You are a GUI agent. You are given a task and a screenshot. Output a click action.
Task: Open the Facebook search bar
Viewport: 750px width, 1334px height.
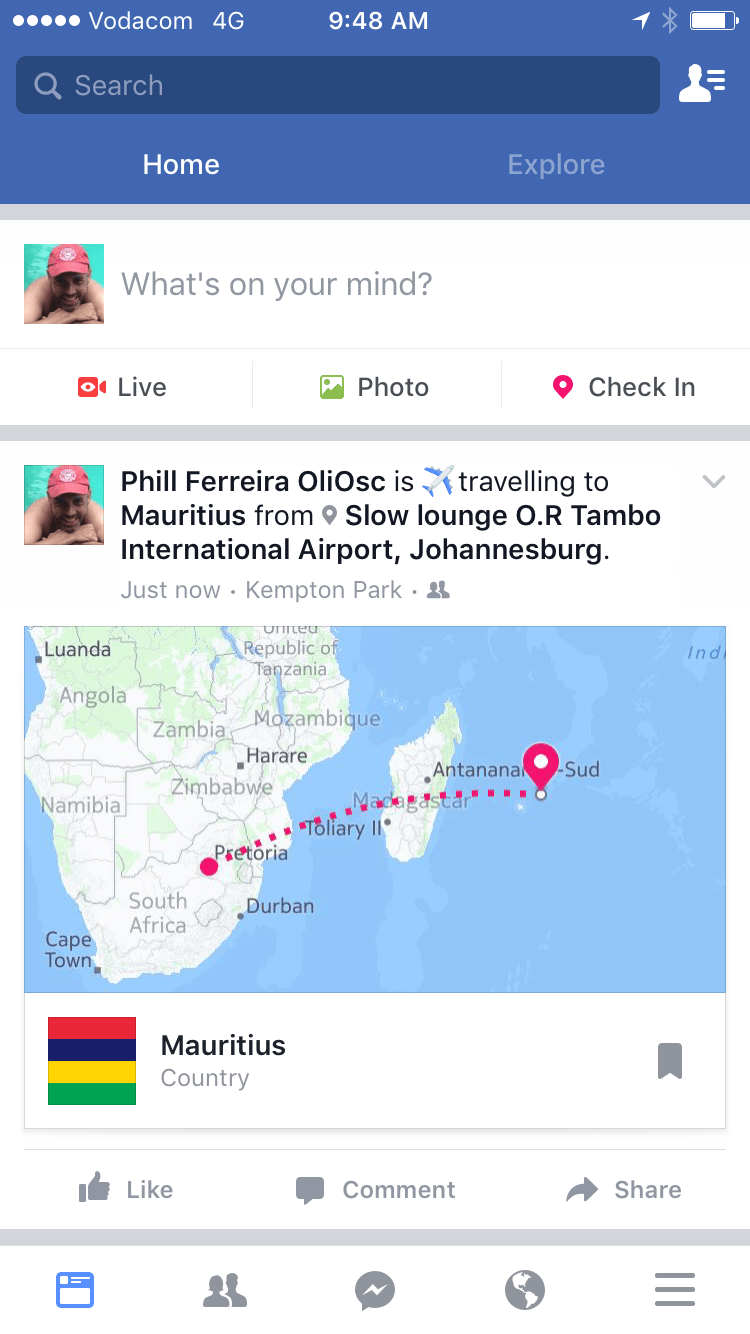click(x=337, y=85)
